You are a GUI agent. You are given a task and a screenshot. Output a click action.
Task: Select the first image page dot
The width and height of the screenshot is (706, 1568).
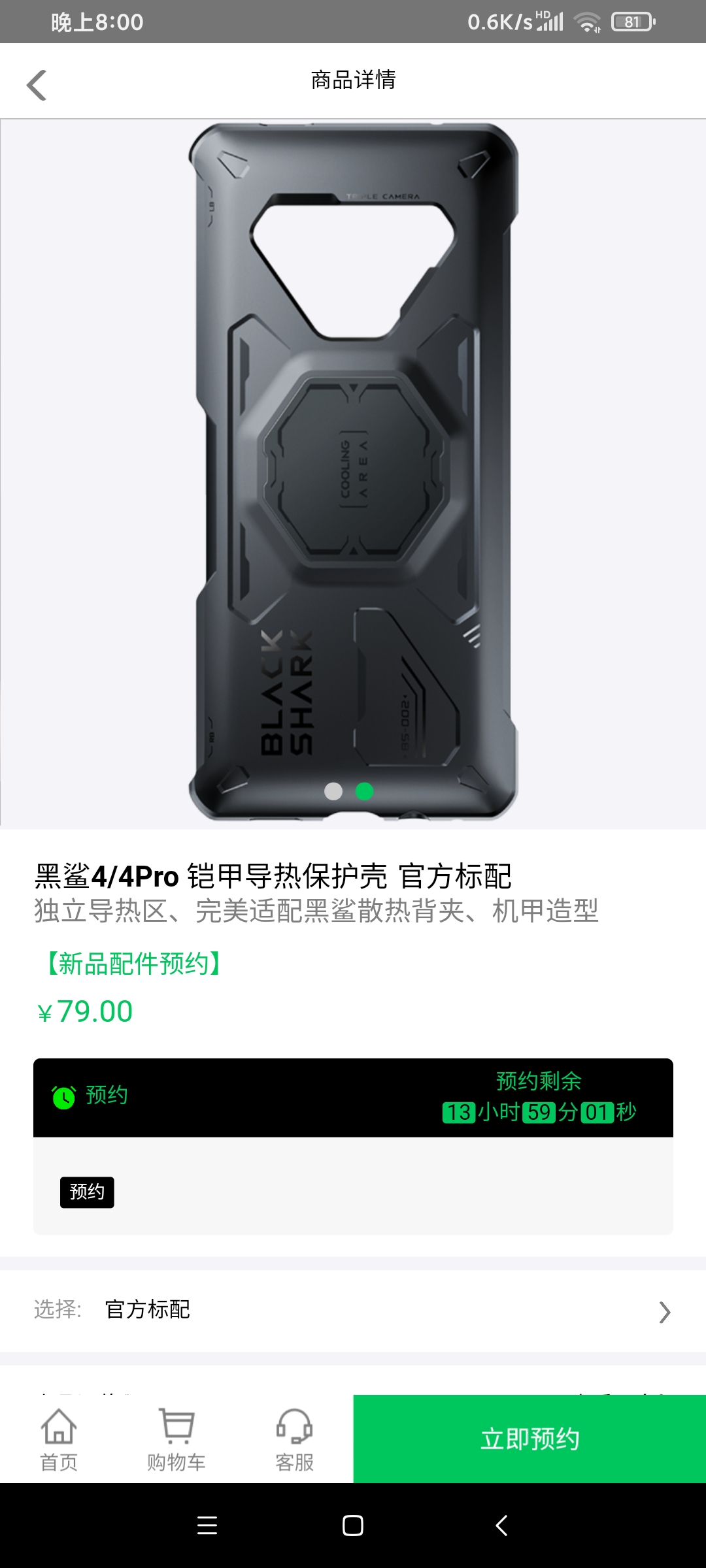coord(333,791)
